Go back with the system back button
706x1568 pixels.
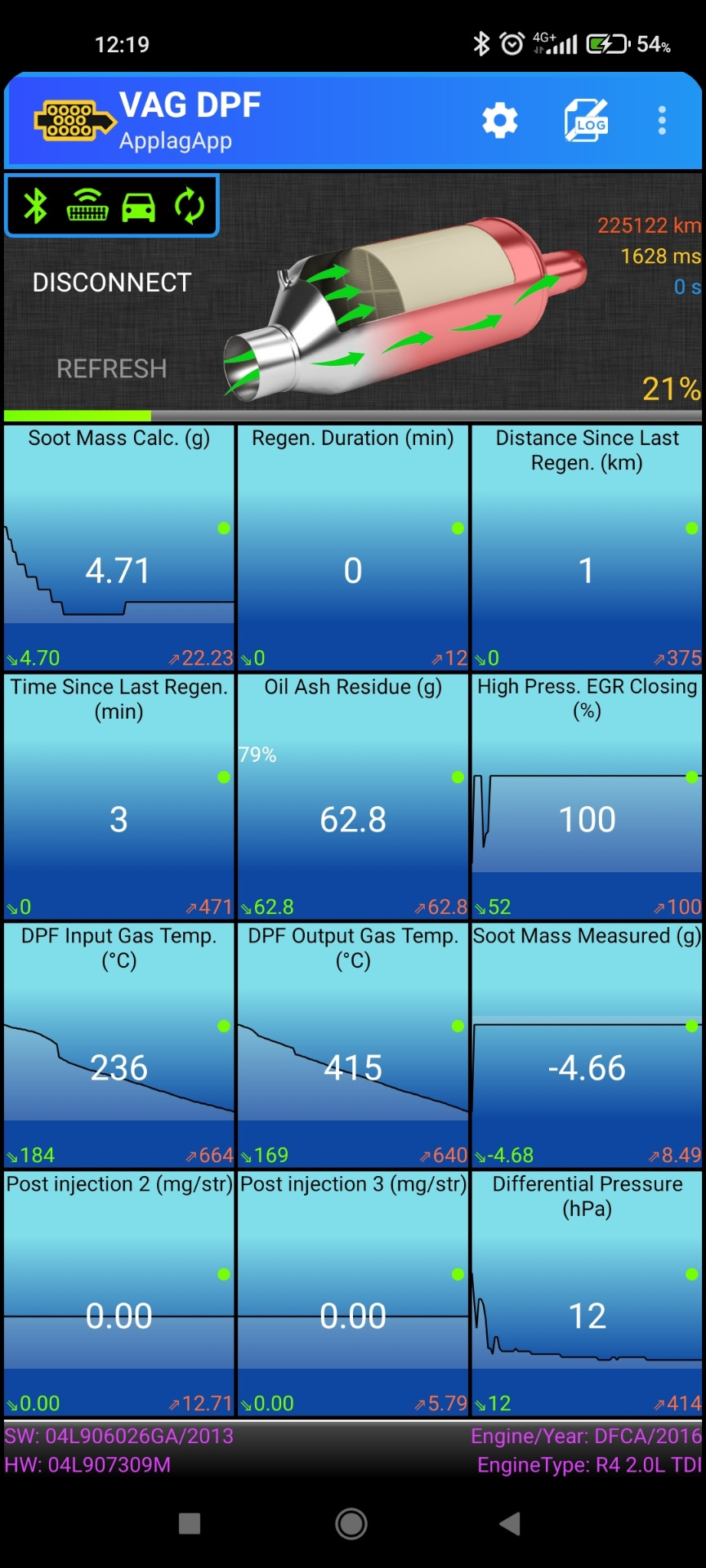pos(511,1523)
